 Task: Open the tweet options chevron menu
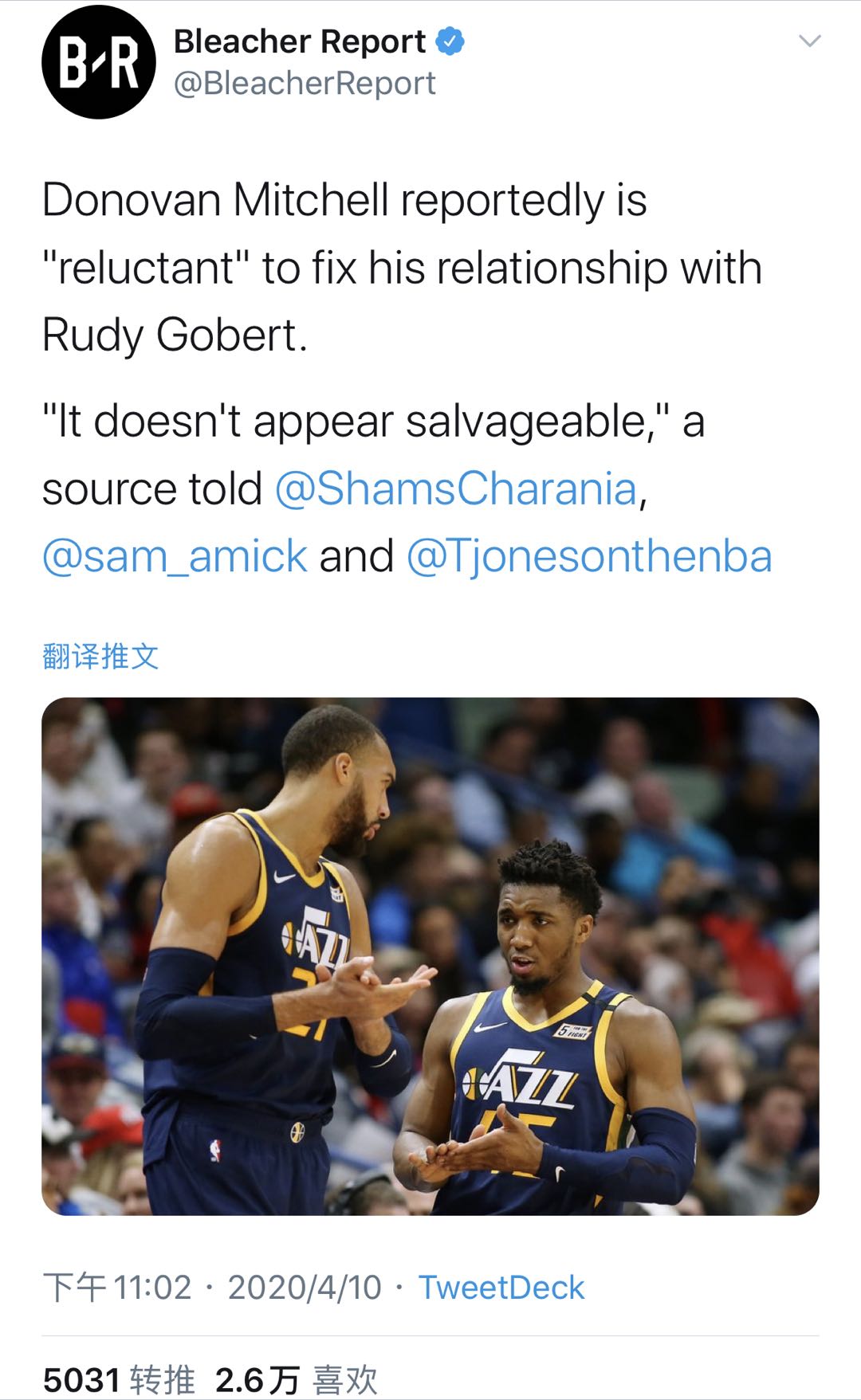click(809, 41)
